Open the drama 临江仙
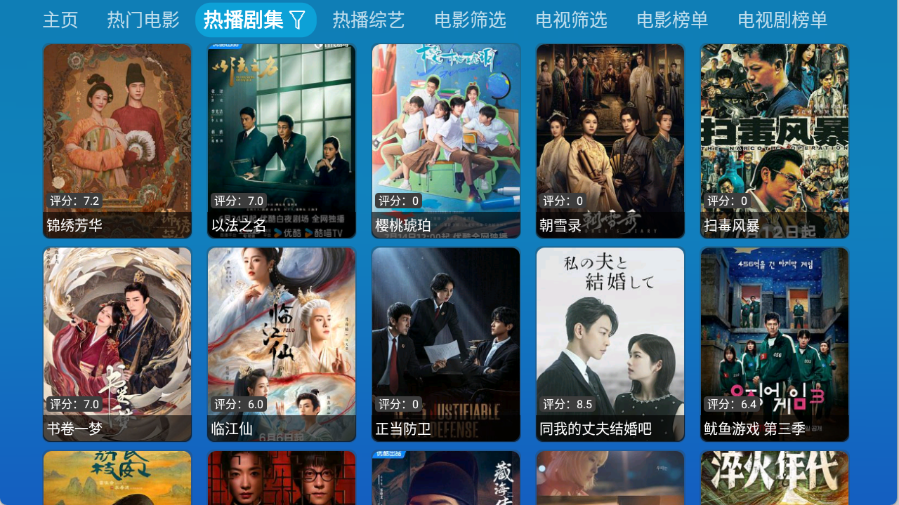This screenshot has height=505, width=899. click(x=281, y=344)
